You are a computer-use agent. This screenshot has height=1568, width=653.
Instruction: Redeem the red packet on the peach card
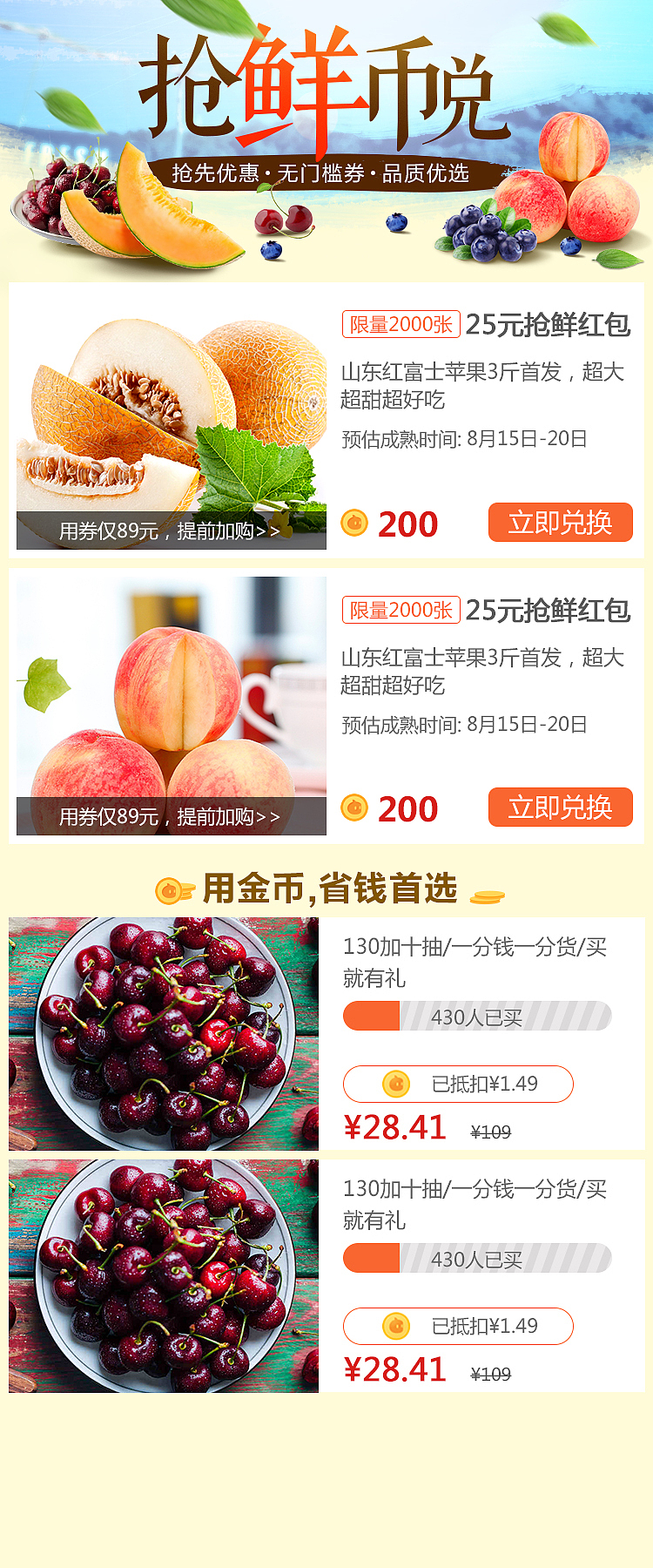point(560,808)
